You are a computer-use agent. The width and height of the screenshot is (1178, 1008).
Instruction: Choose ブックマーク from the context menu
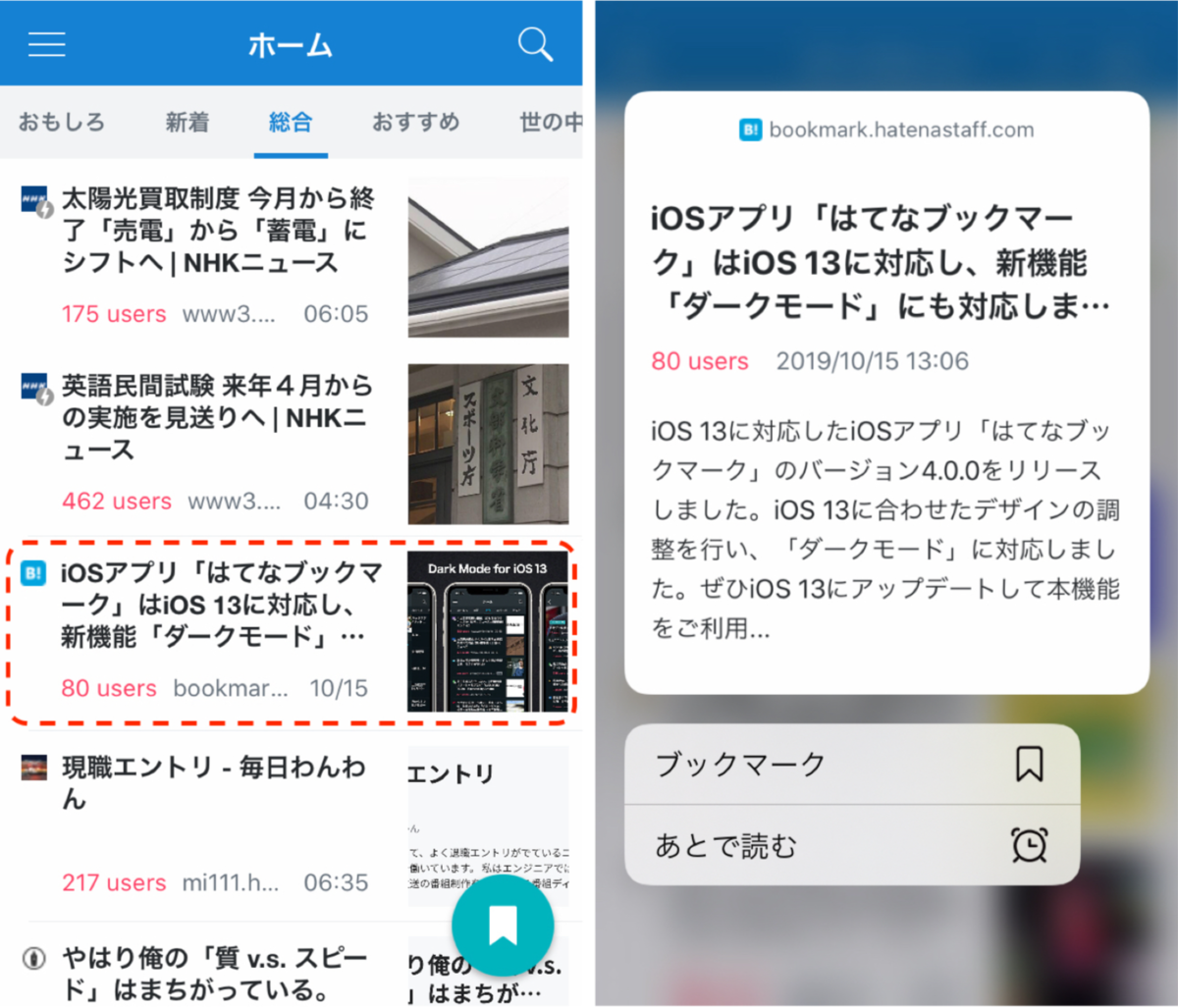(x=850, y=765)
